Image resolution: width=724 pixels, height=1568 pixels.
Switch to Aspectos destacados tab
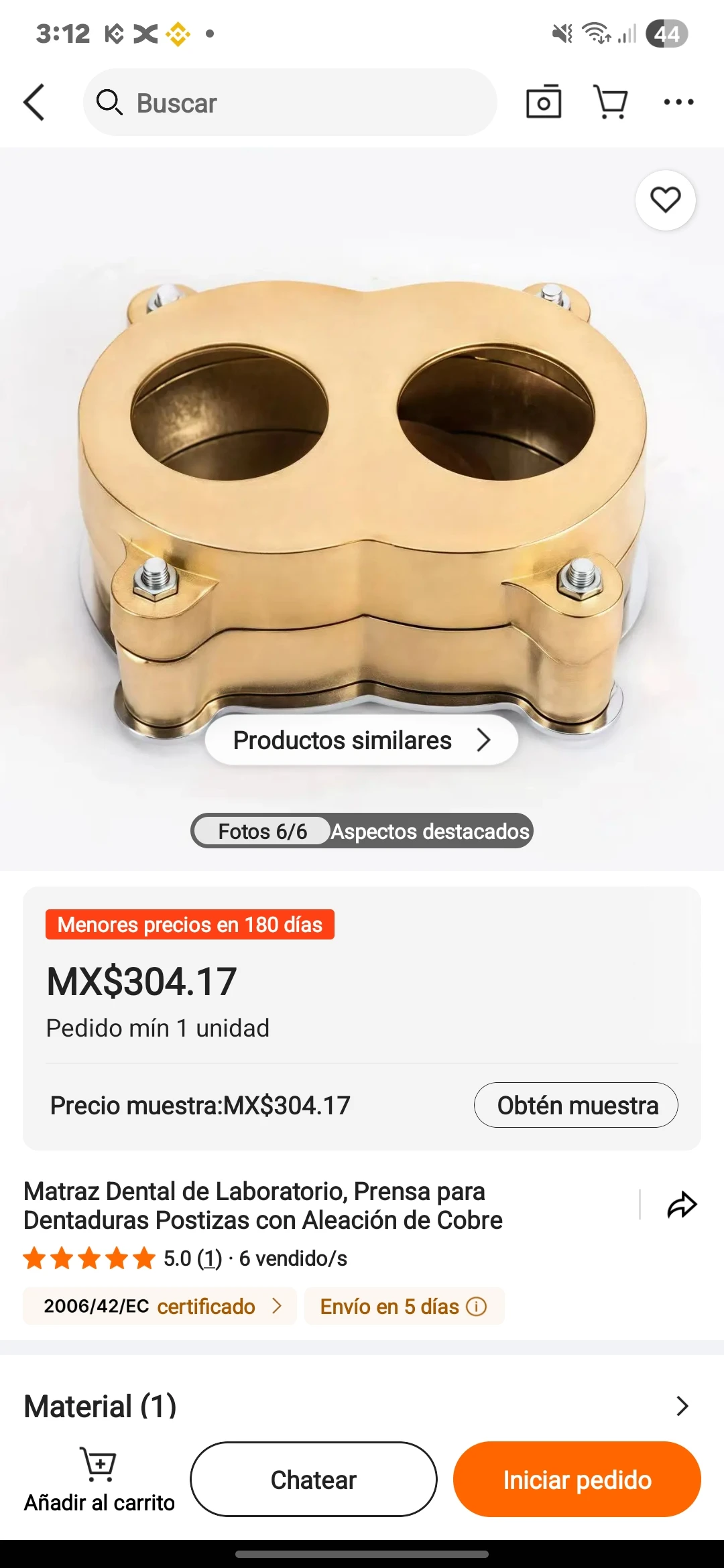click(430, 832)
